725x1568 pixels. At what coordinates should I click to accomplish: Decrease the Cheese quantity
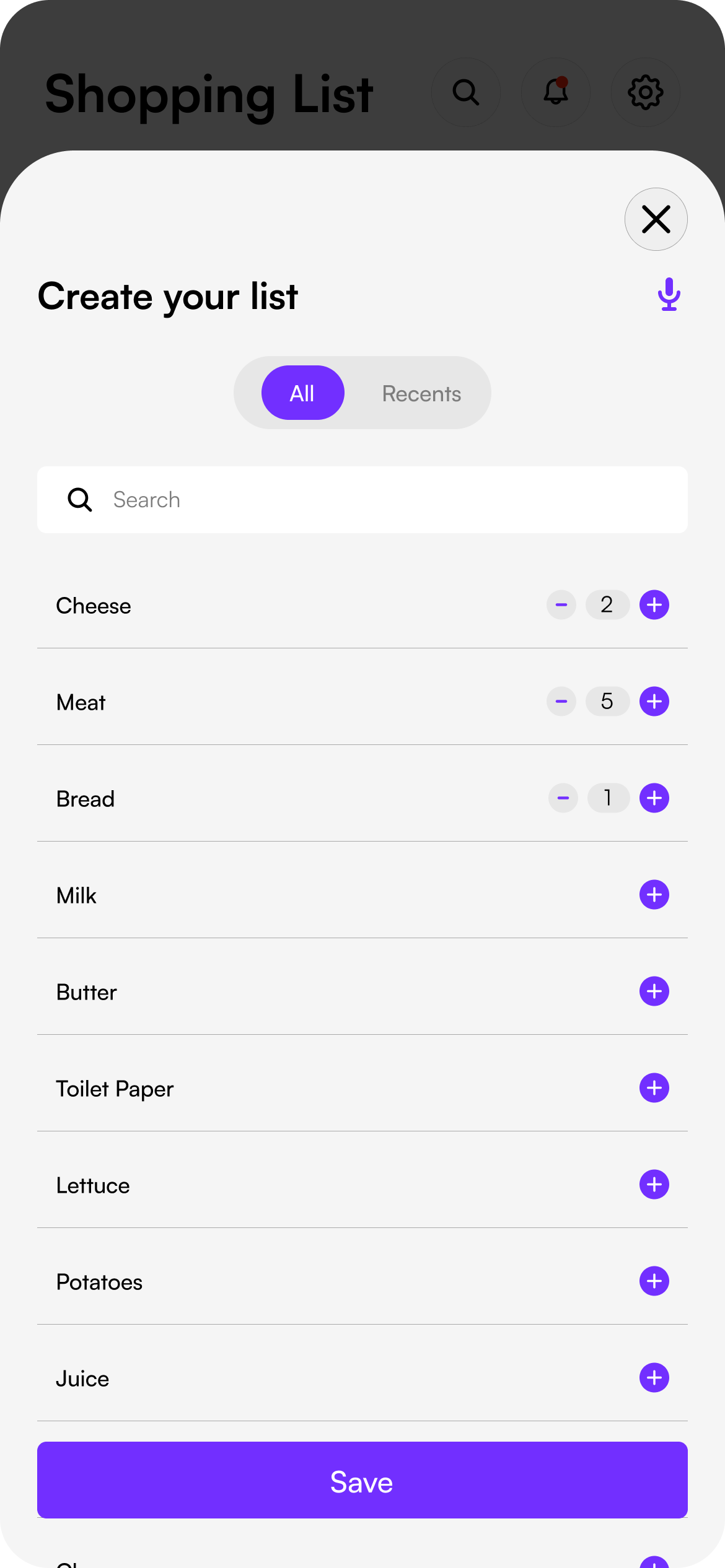point(561,604)
